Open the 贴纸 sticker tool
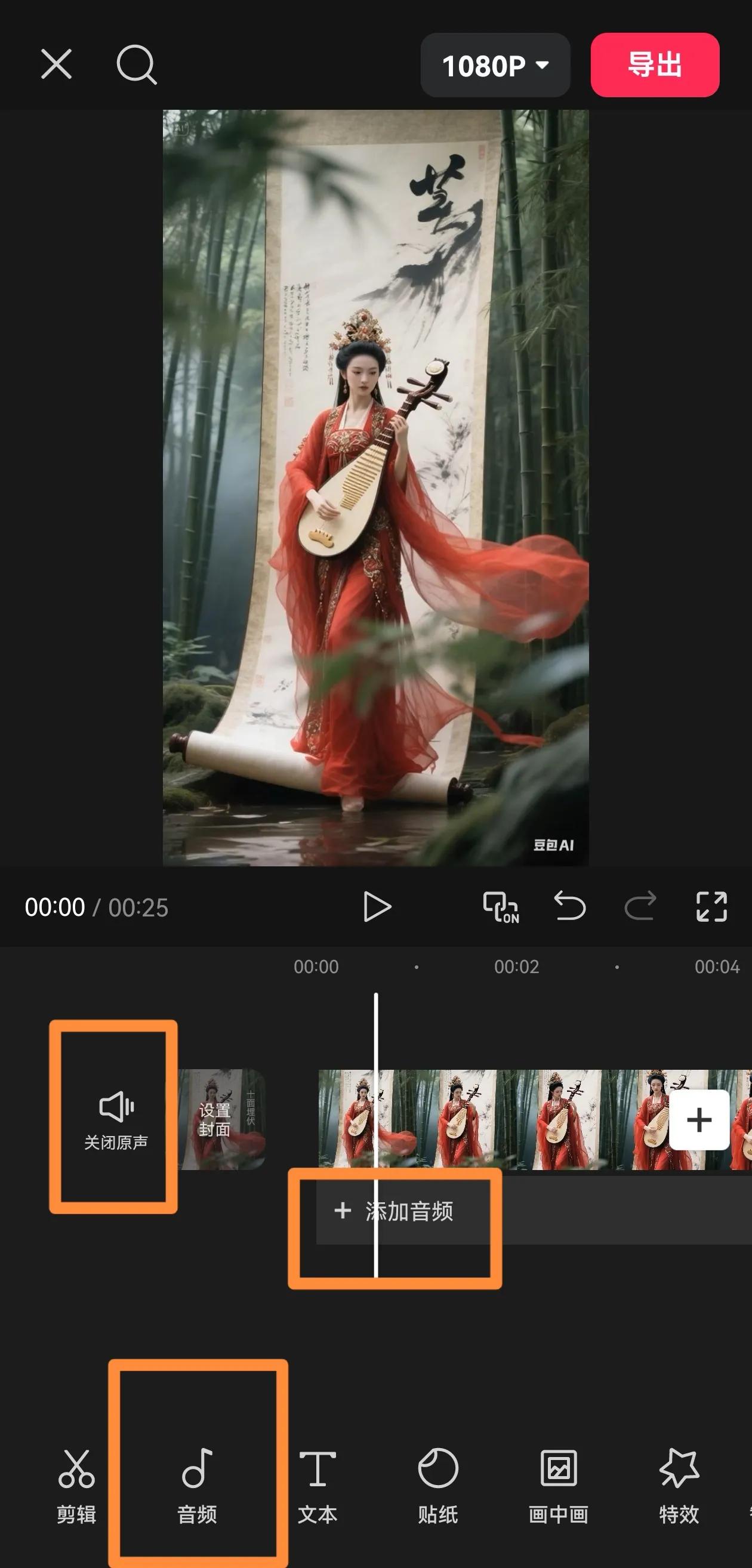Viewport: 752px width, 1568px height. click(438, 1485)
